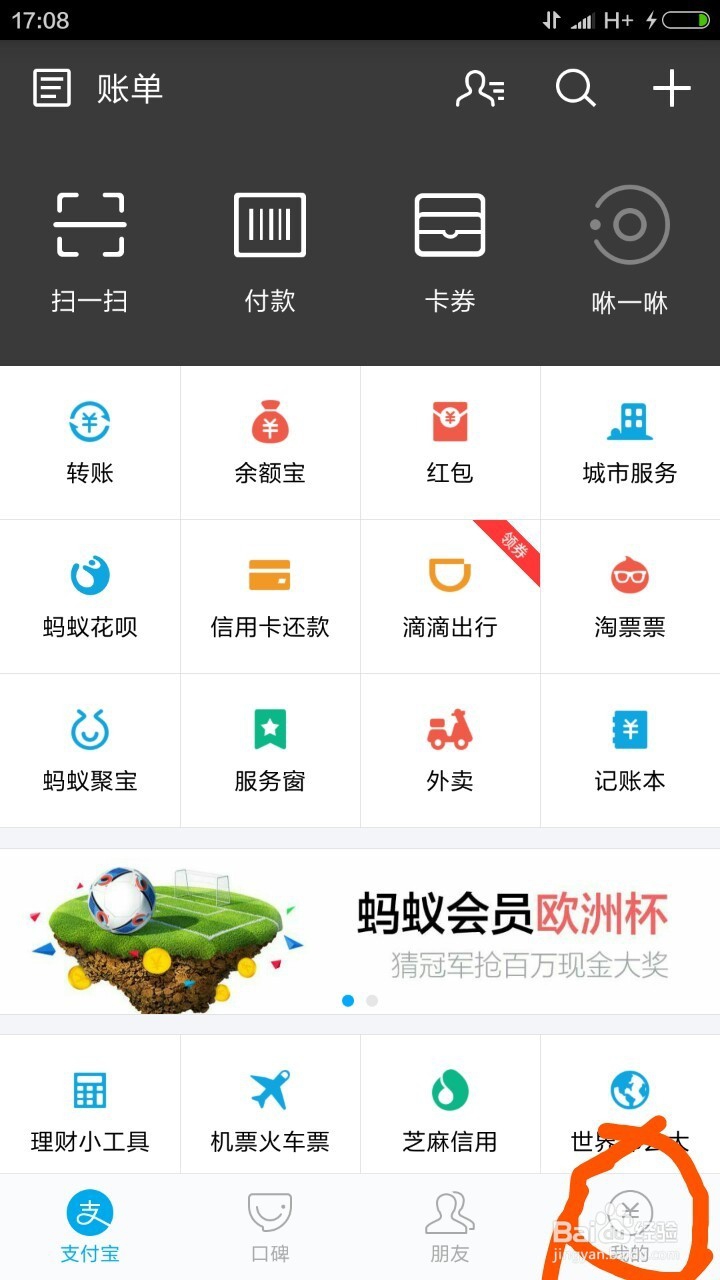Open the Transfer (转账) service
The image size is (720, 1280).
pyautogui.click(x=89, y=440)
